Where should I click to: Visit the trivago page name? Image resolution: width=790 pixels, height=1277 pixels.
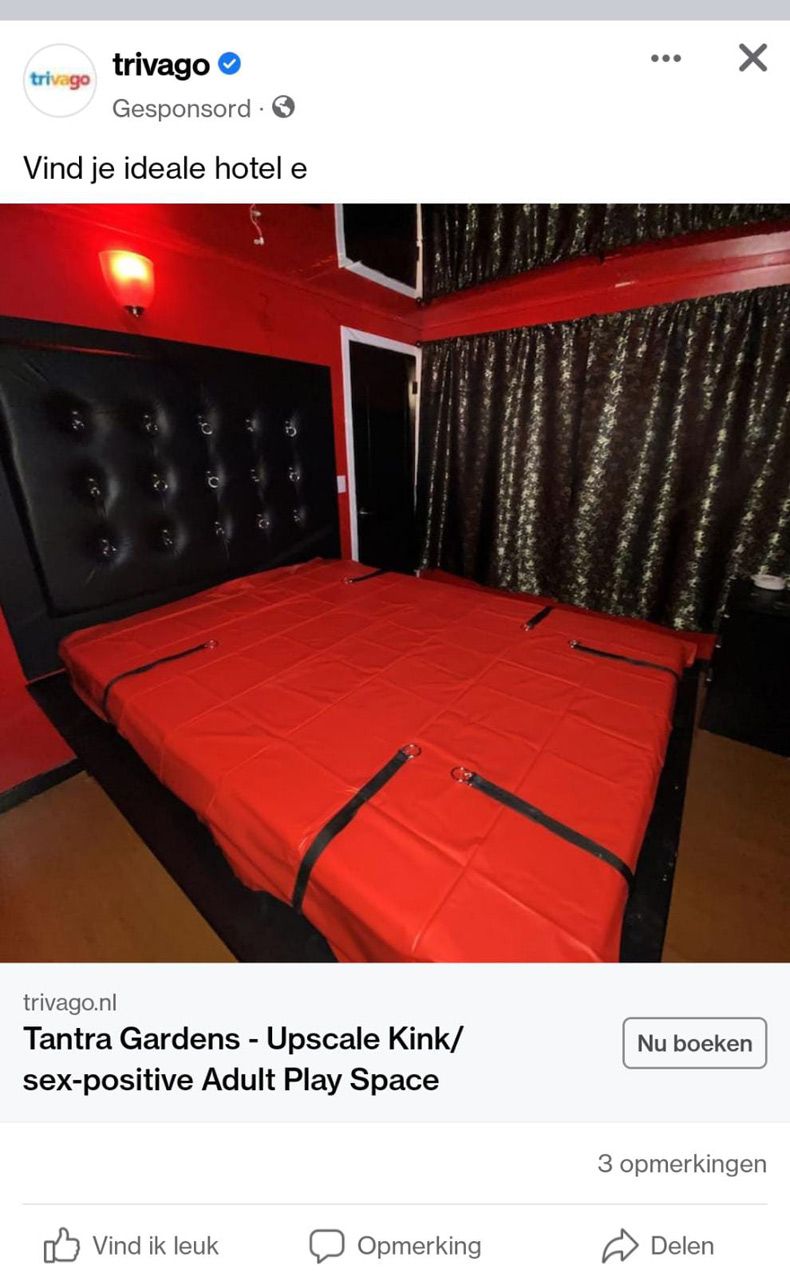point(161,66)
